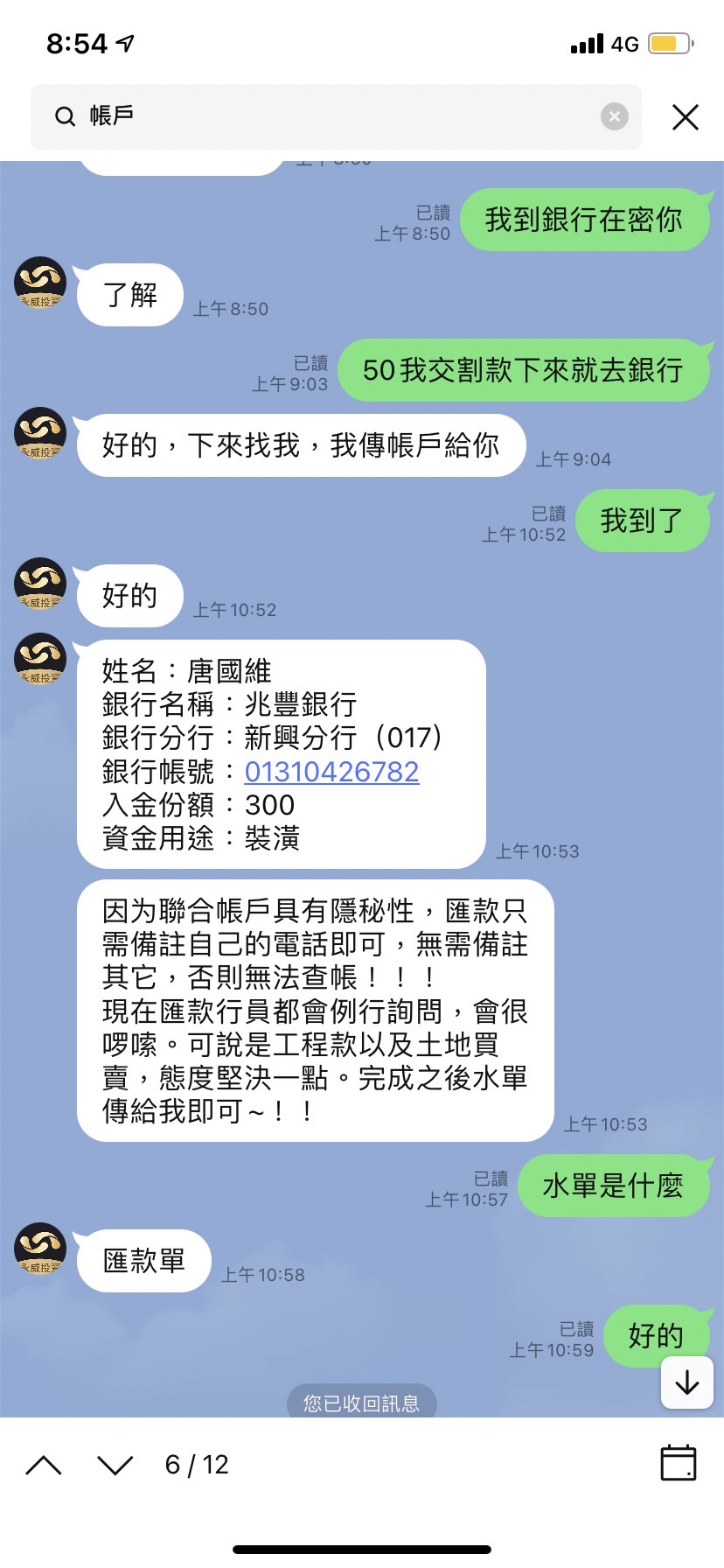Image resolution: width=724 pixels, height=1568 pixels.
Task: Open sender's avatar beside 匯款單
Action: point(40,1249)
